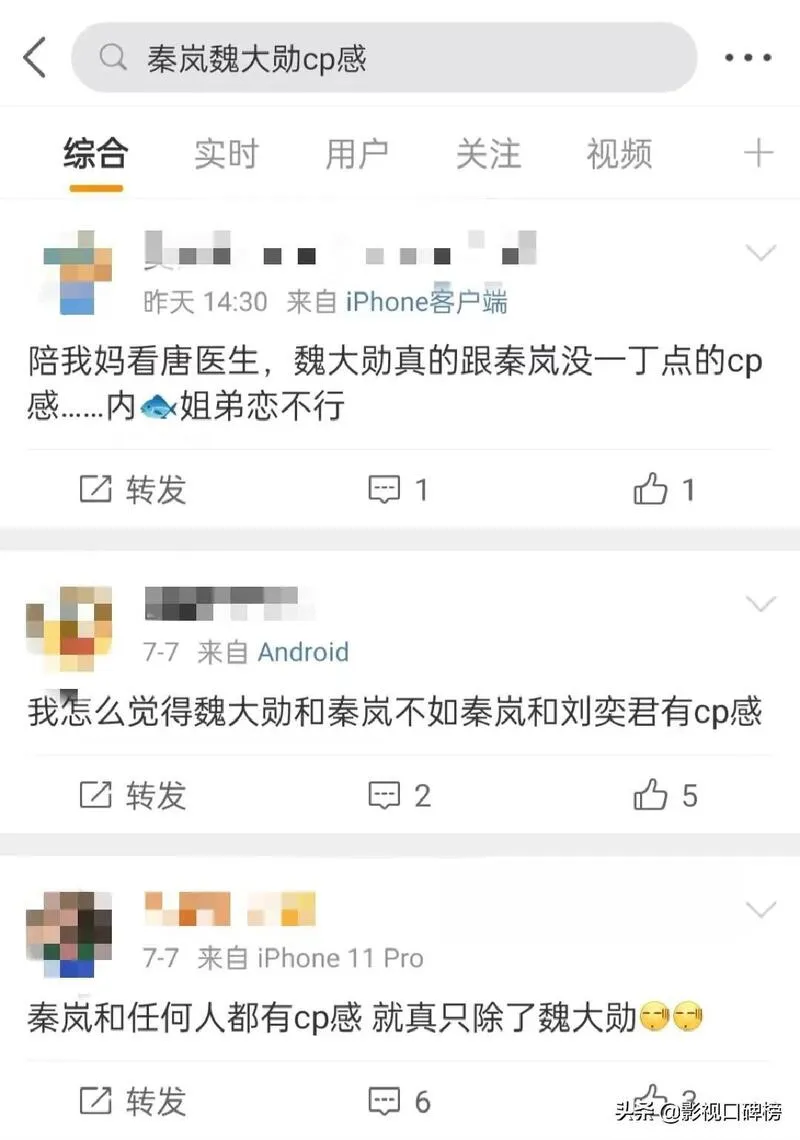
Task: Add a tab with the plus icon
Action: click(758, 153)
